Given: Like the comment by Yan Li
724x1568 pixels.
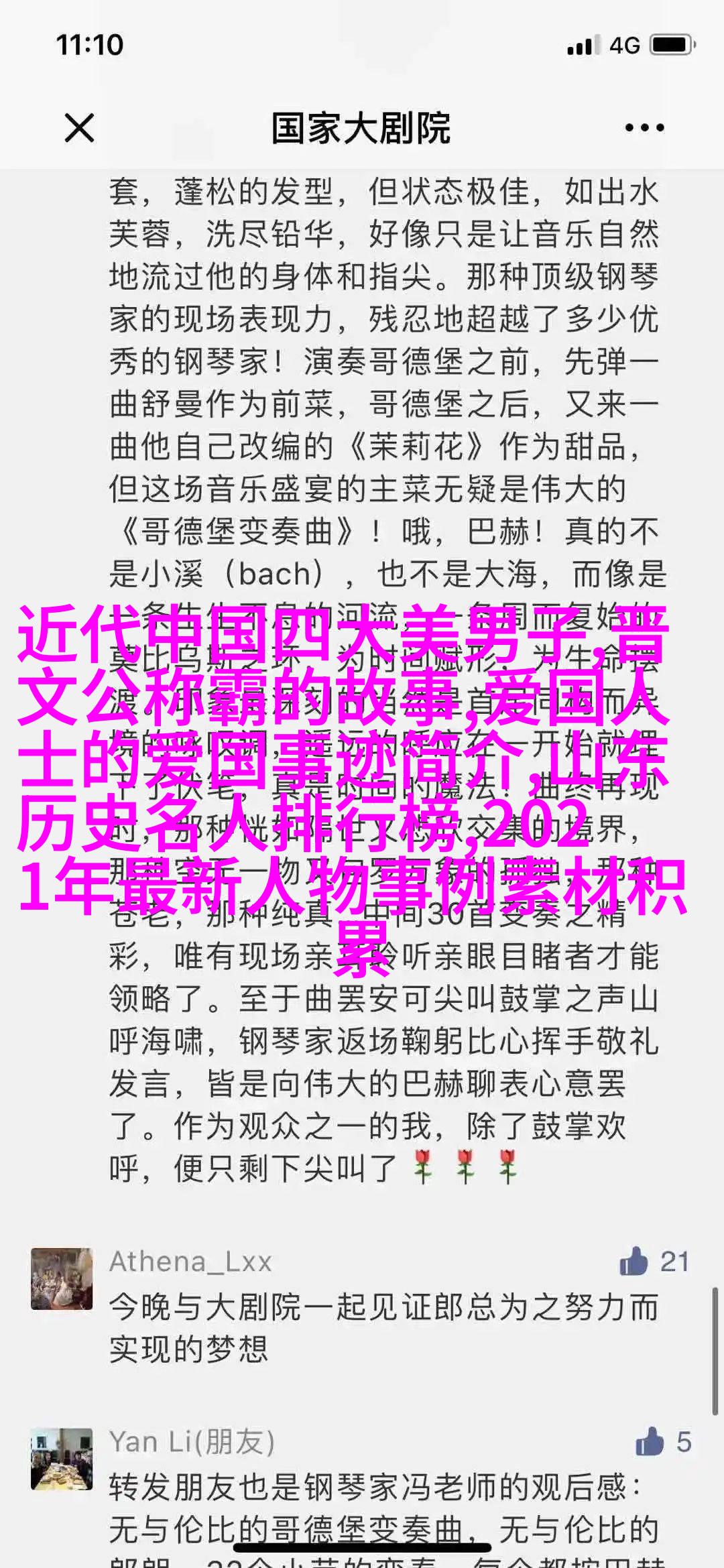Looking at the screenshot, I should 649,1441.
